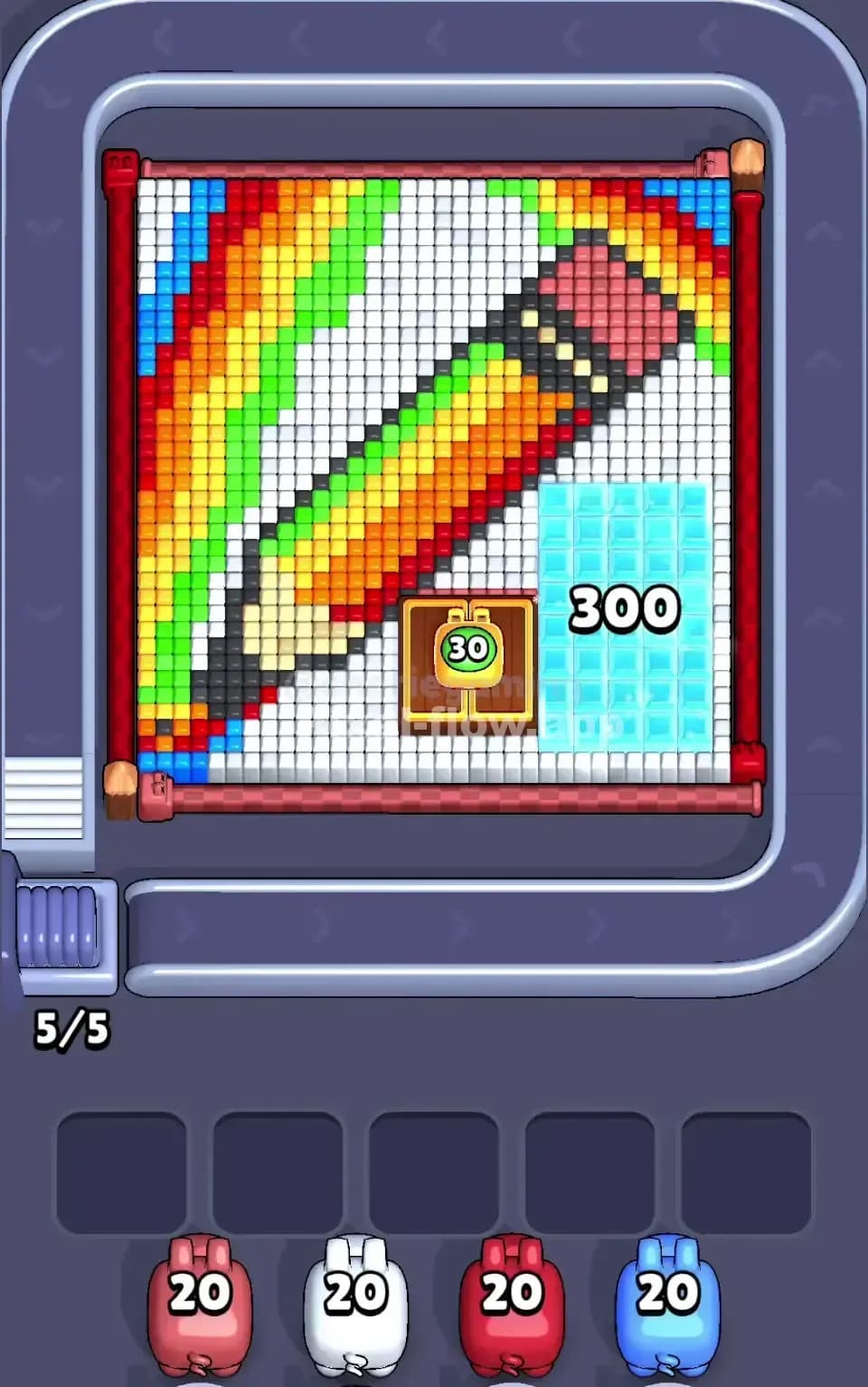Click the 5/5 spool progress indicator
Viewport: 868px width, 1387px height.
coord(72,1028)
